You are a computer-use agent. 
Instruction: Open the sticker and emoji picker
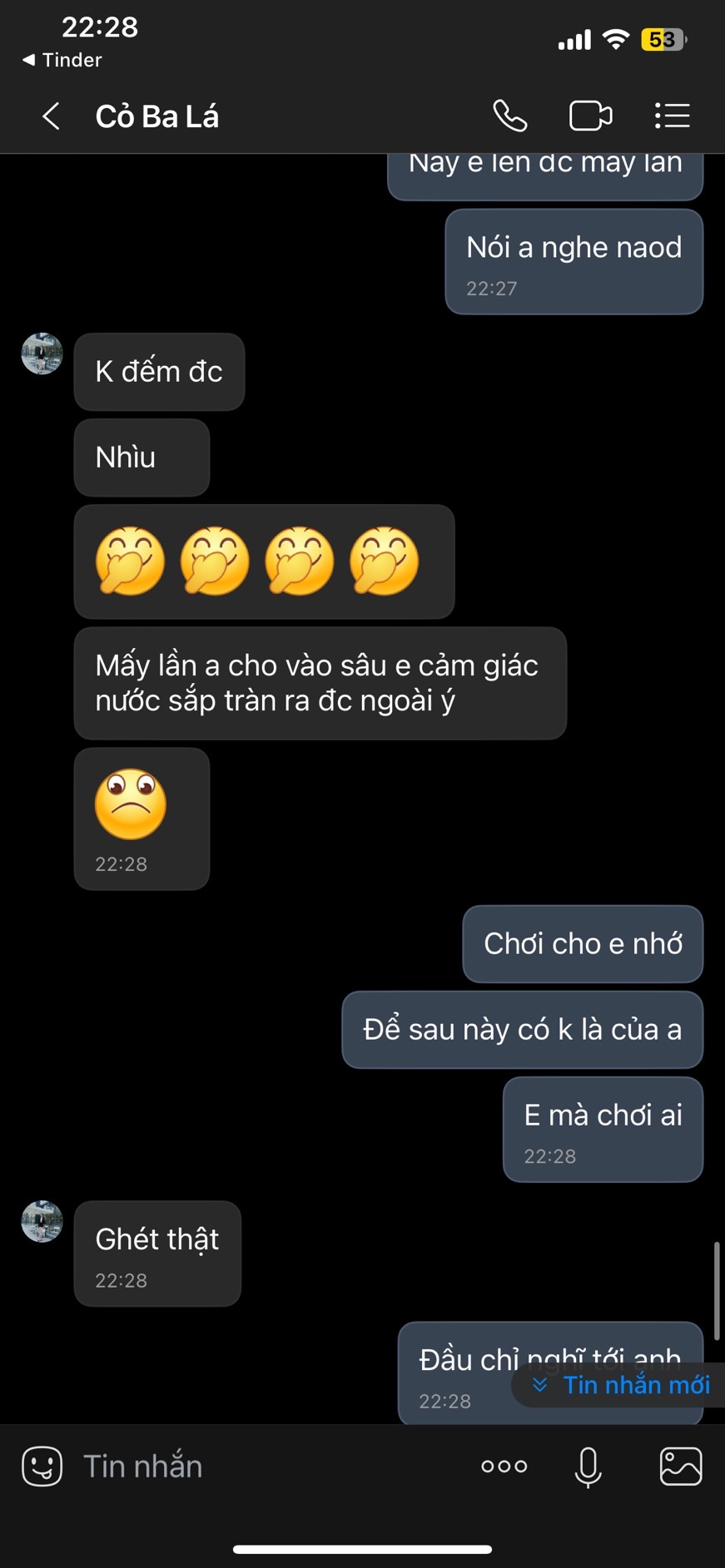coord(42,1467)
